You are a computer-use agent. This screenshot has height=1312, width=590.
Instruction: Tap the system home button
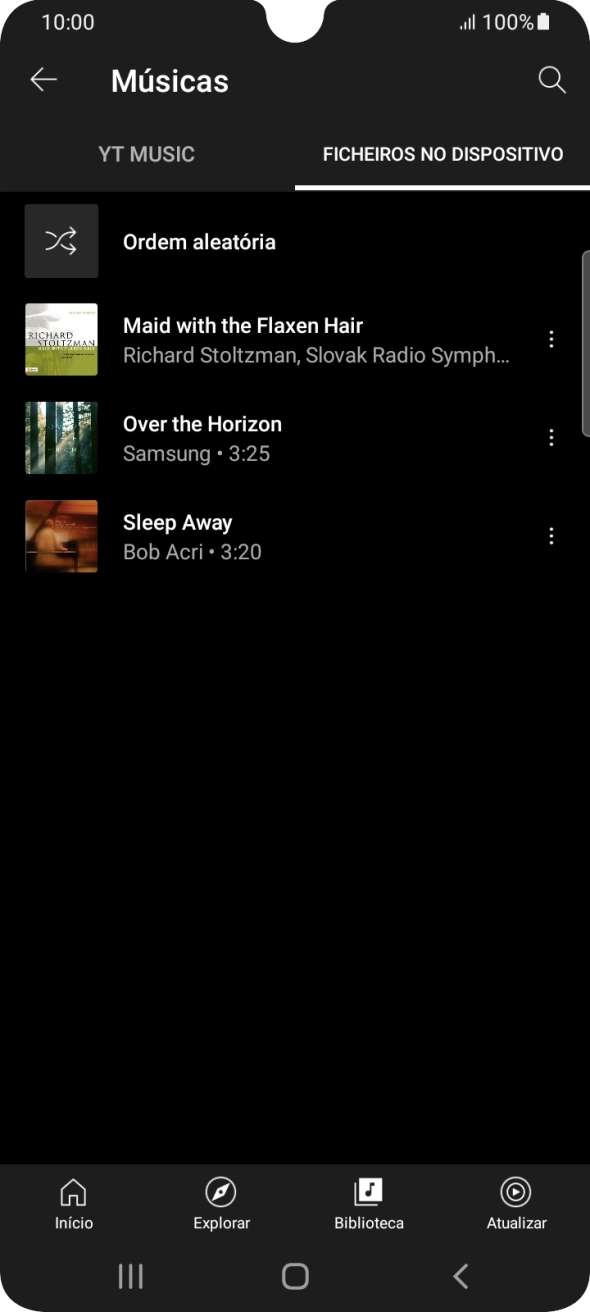295,1275
